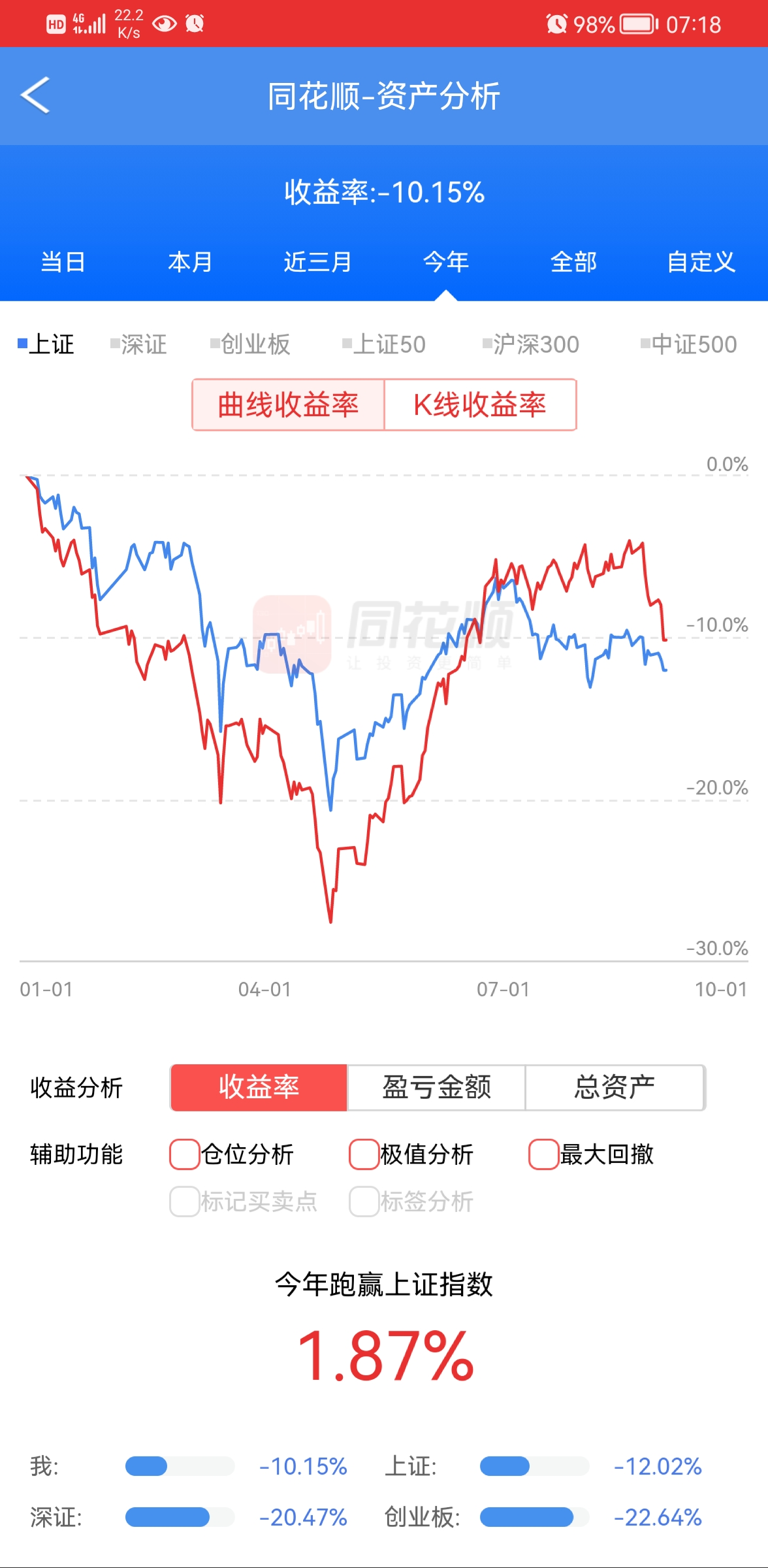
Task: Select the 今年 time range tab
Action: (445, 262)
